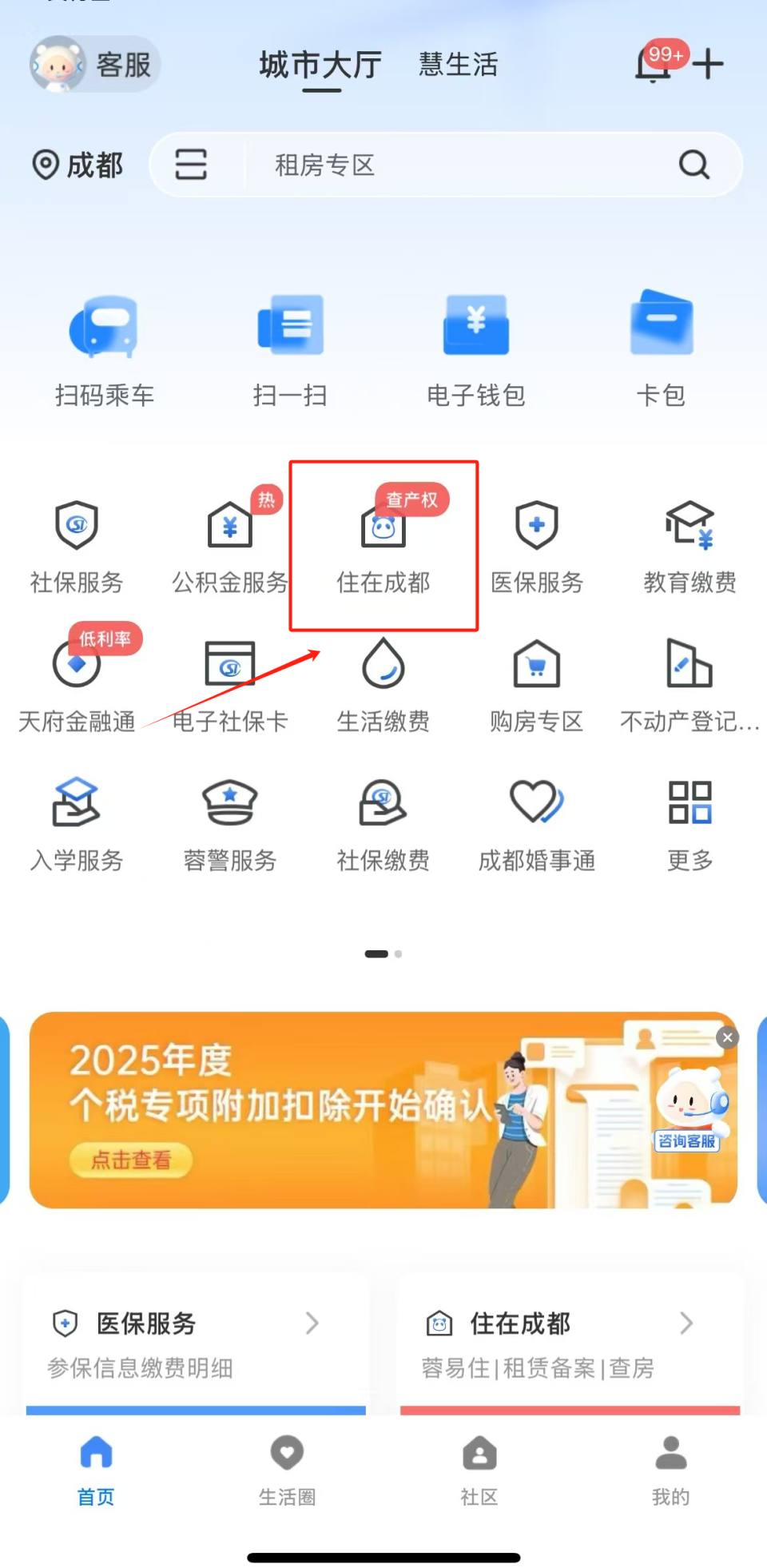Open the 成都 city selector
This screenshot has width=767, height=1568.
point(77,165)
